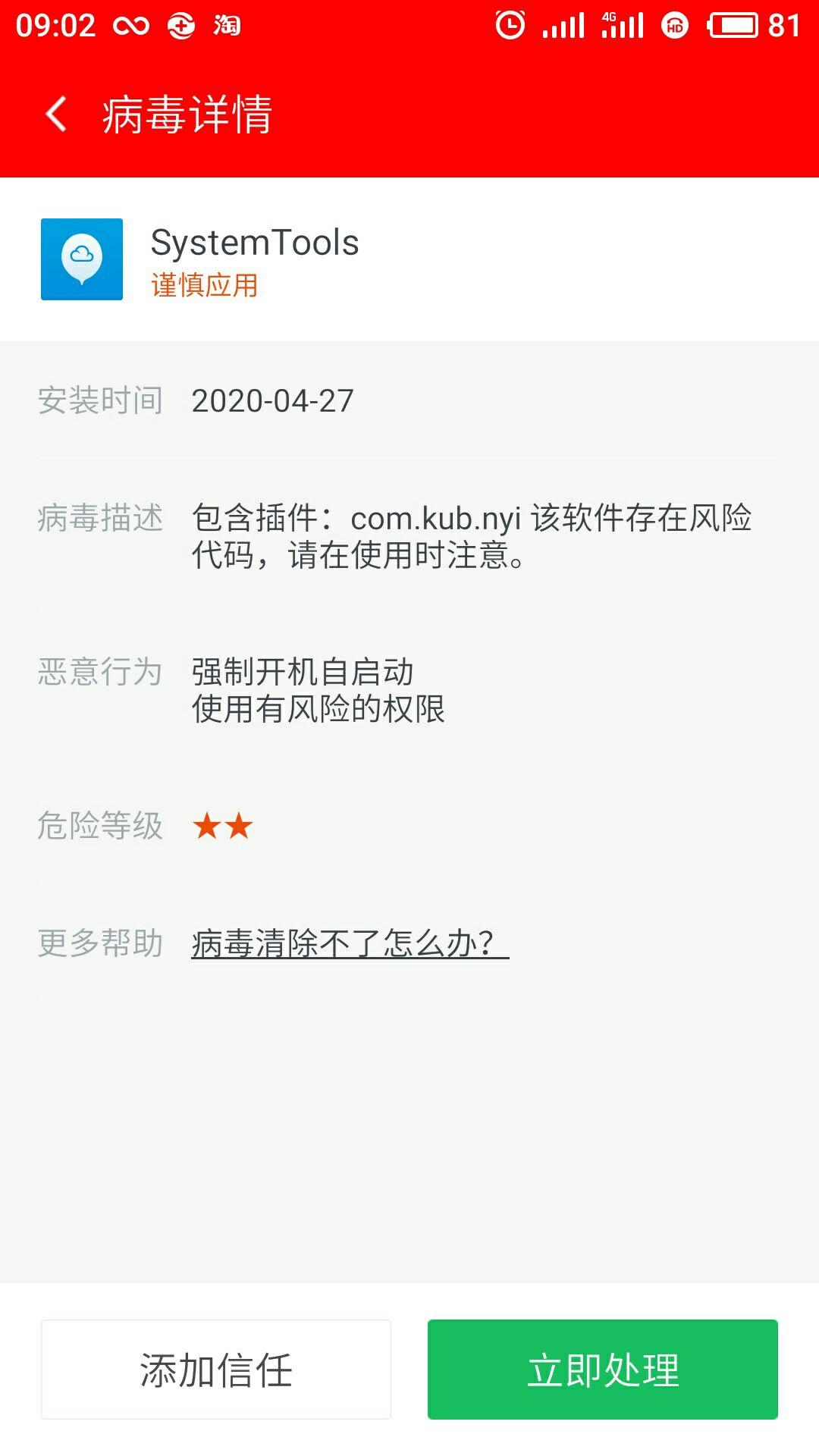
Task: Go back from the 病毒详情 page
Action: 57,115
